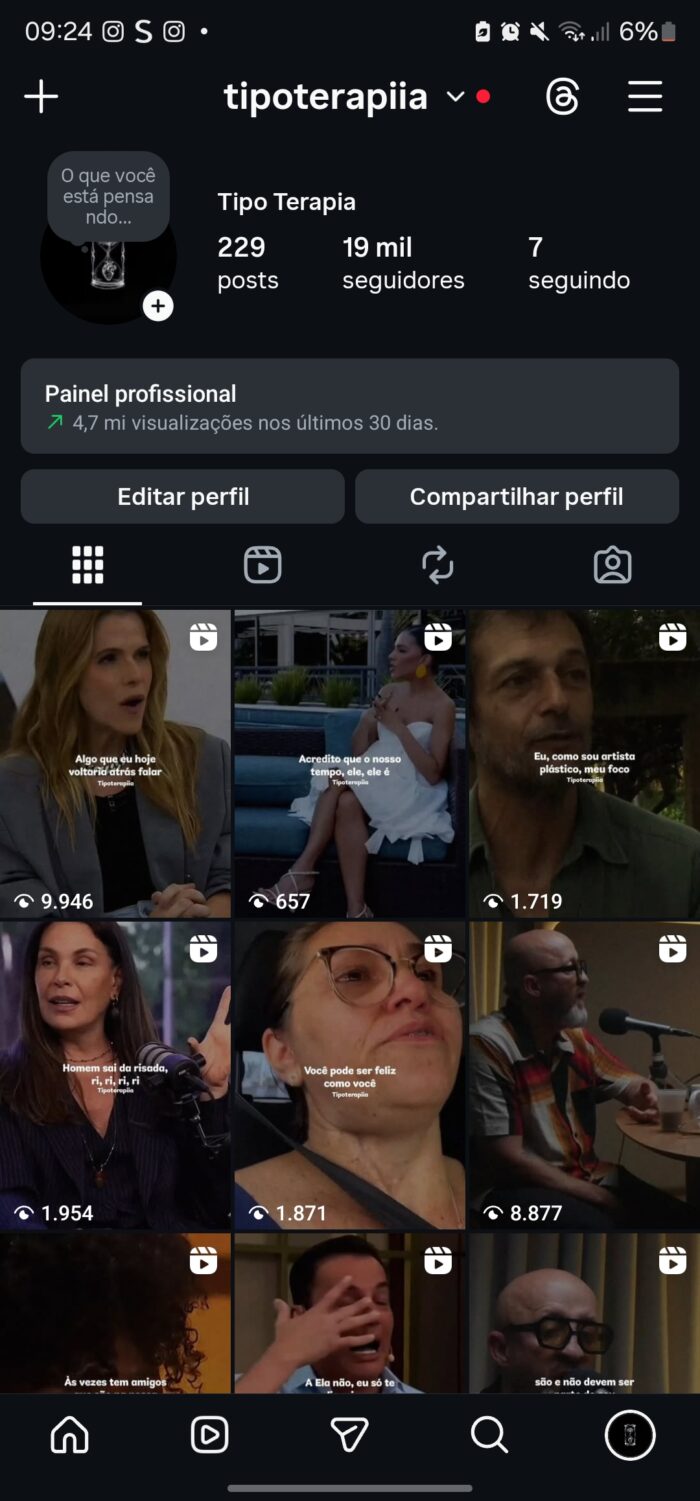Open Painel profissional dashboard
This screenshot has width=700, height=1501.
350,406
